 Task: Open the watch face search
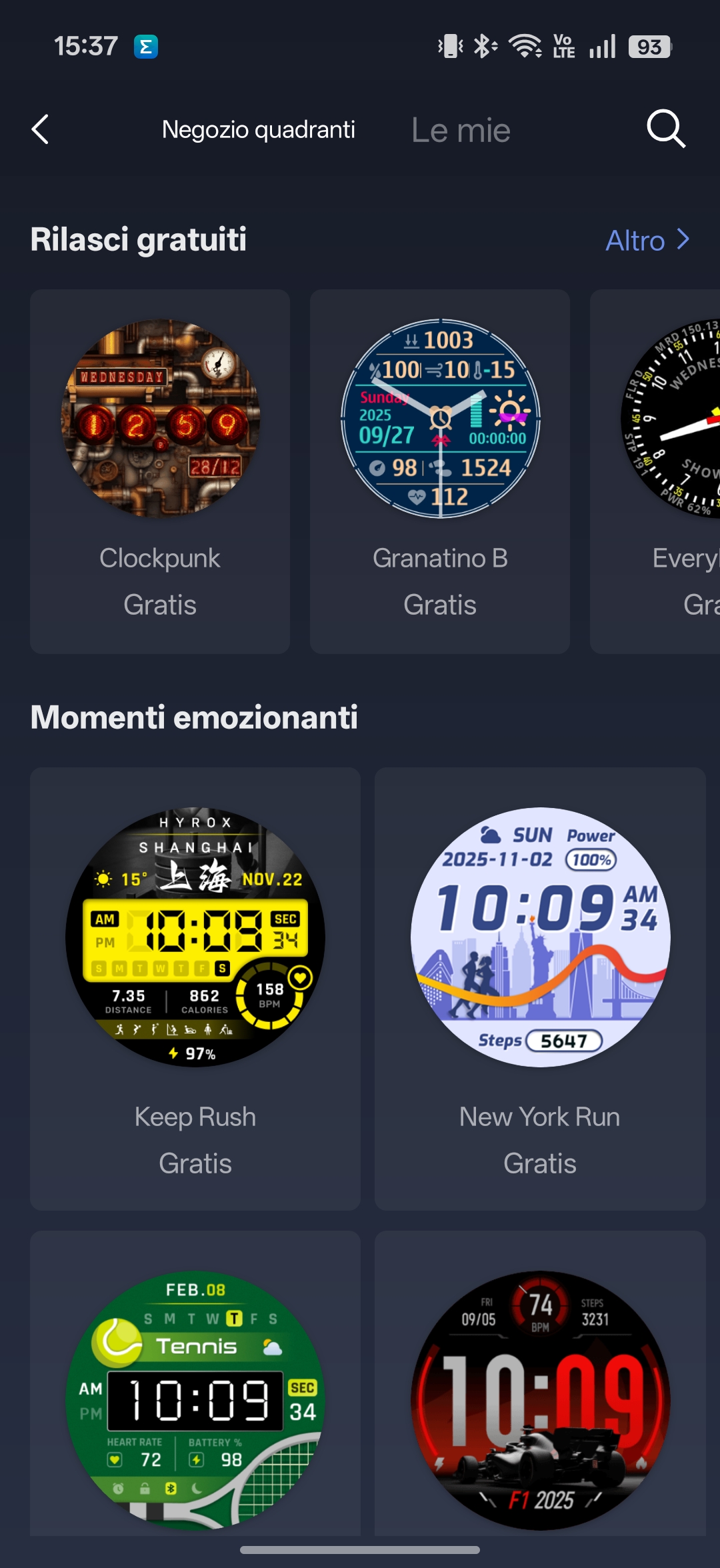click(x=665, y=129)
